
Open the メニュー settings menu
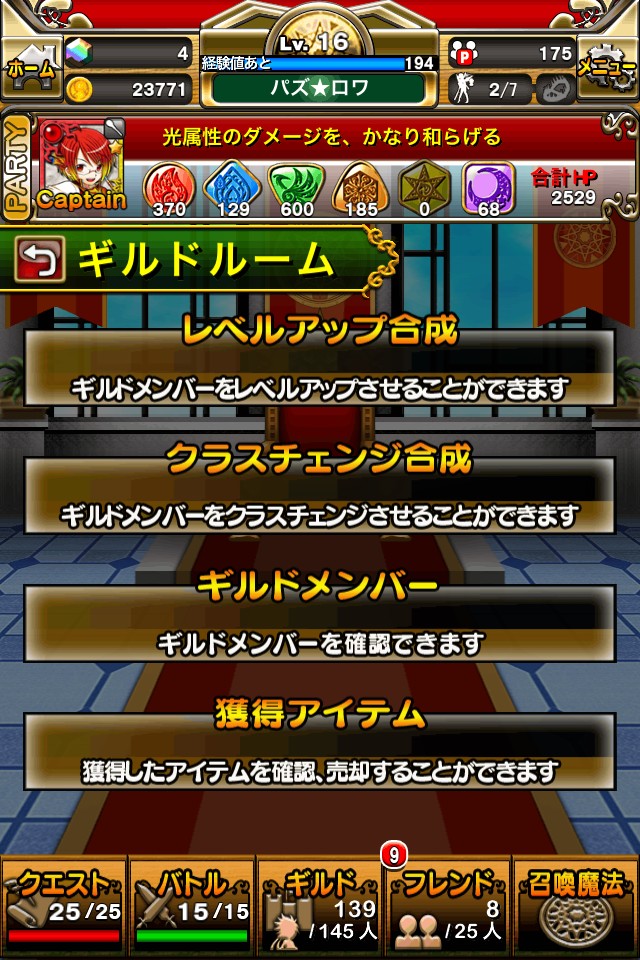[x=608, y=67]
